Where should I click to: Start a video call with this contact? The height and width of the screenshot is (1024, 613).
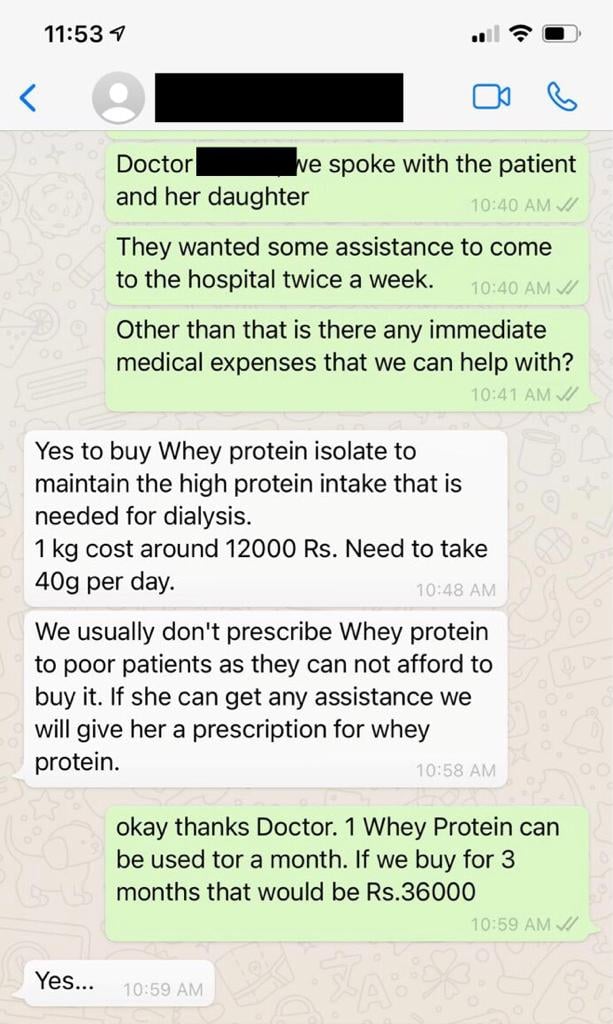pos(491,97)
